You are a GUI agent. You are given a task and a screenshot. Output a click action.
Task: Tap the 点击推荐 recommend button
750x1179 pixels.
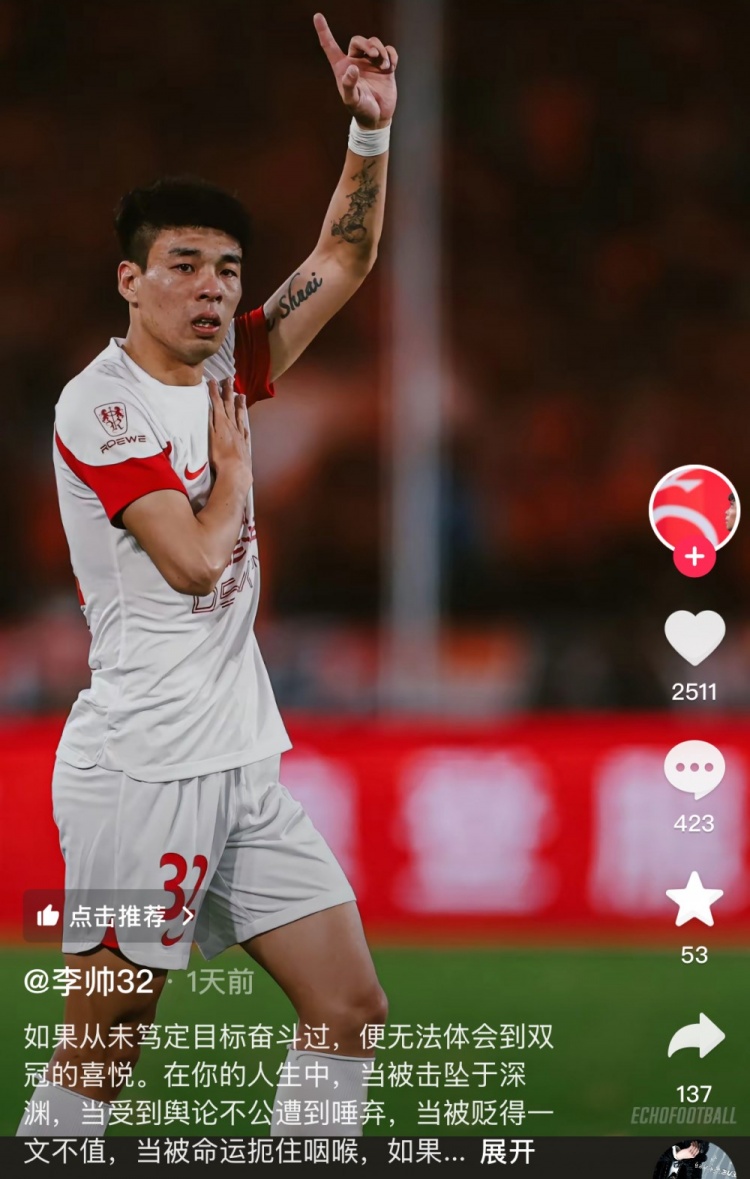(112, 915)
